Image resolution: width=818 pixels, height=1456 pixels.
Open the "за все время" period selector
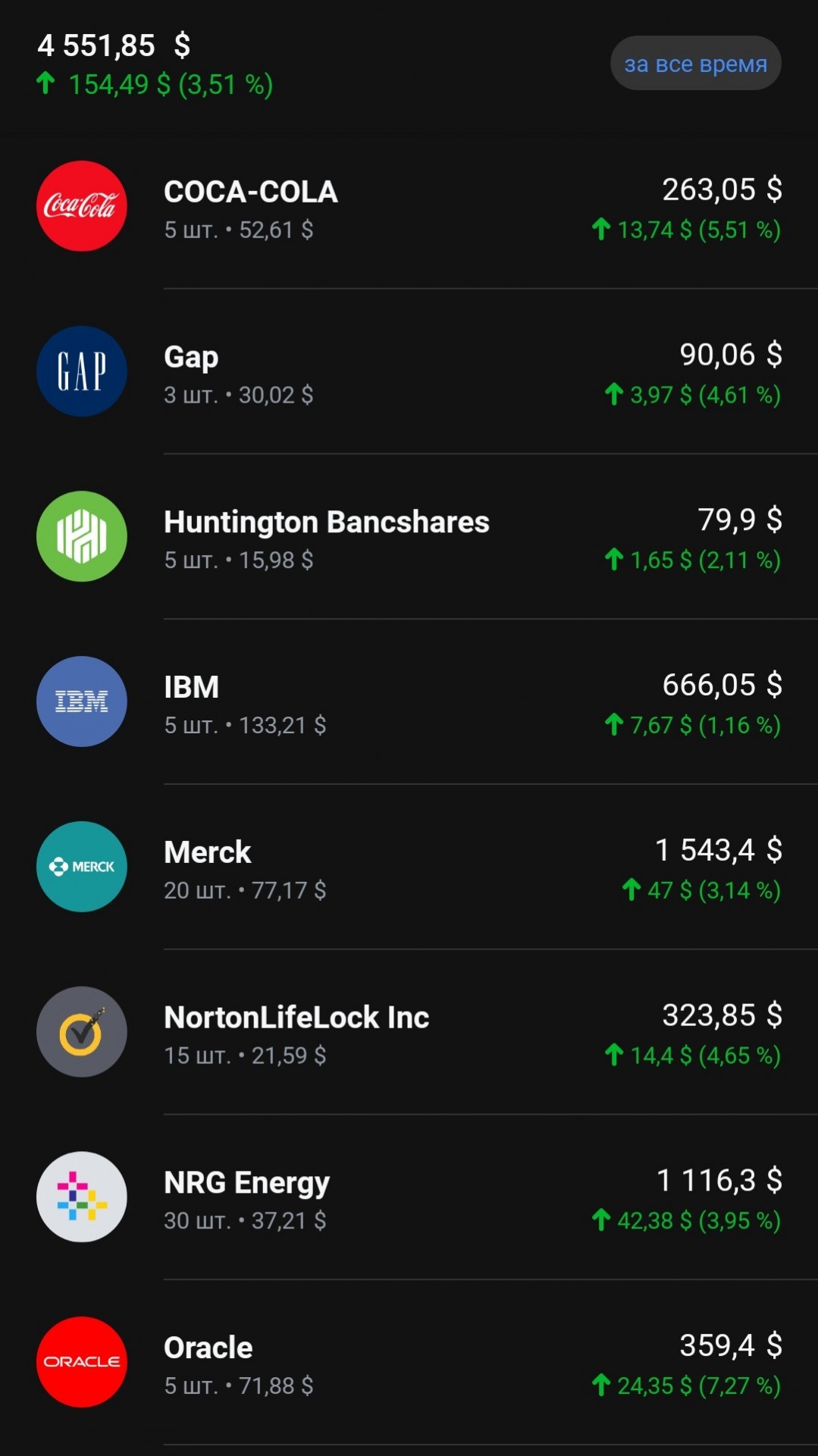pos(695,64)
